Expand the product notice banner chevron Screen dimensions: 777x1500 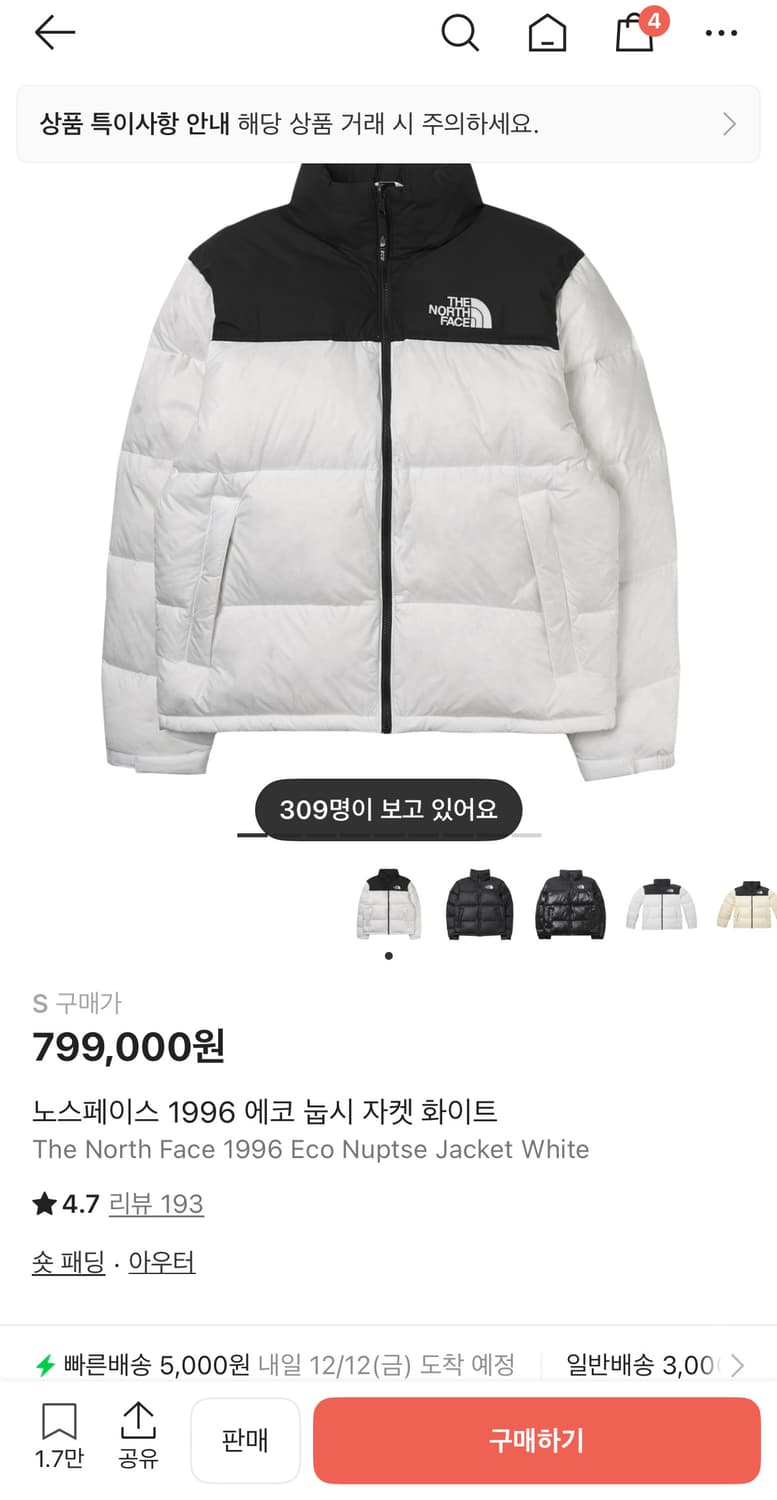point(729,123)
